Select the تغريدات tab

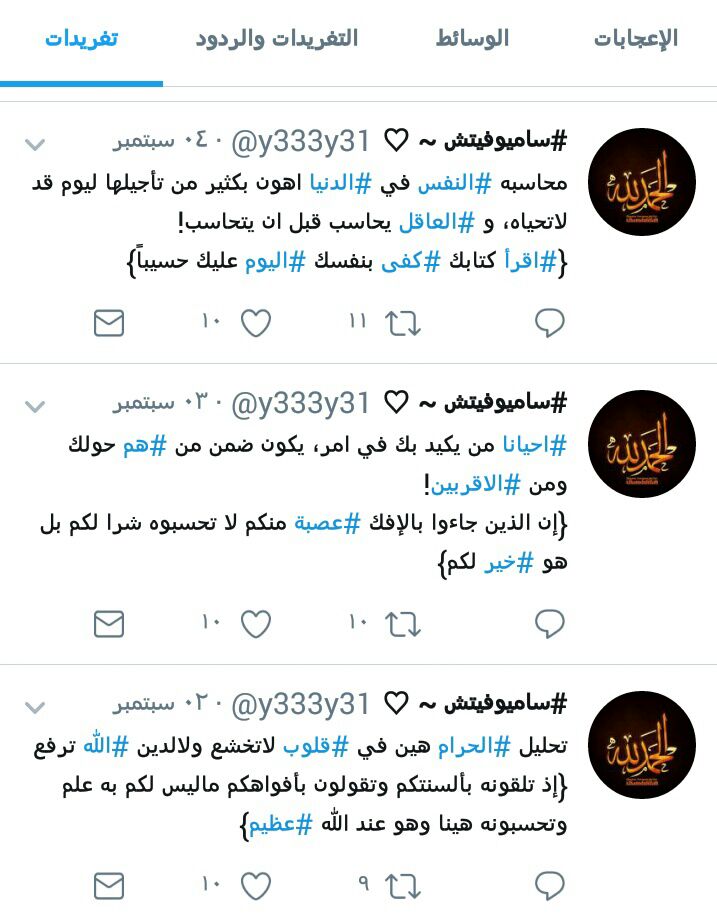click(x=82, y=39)
